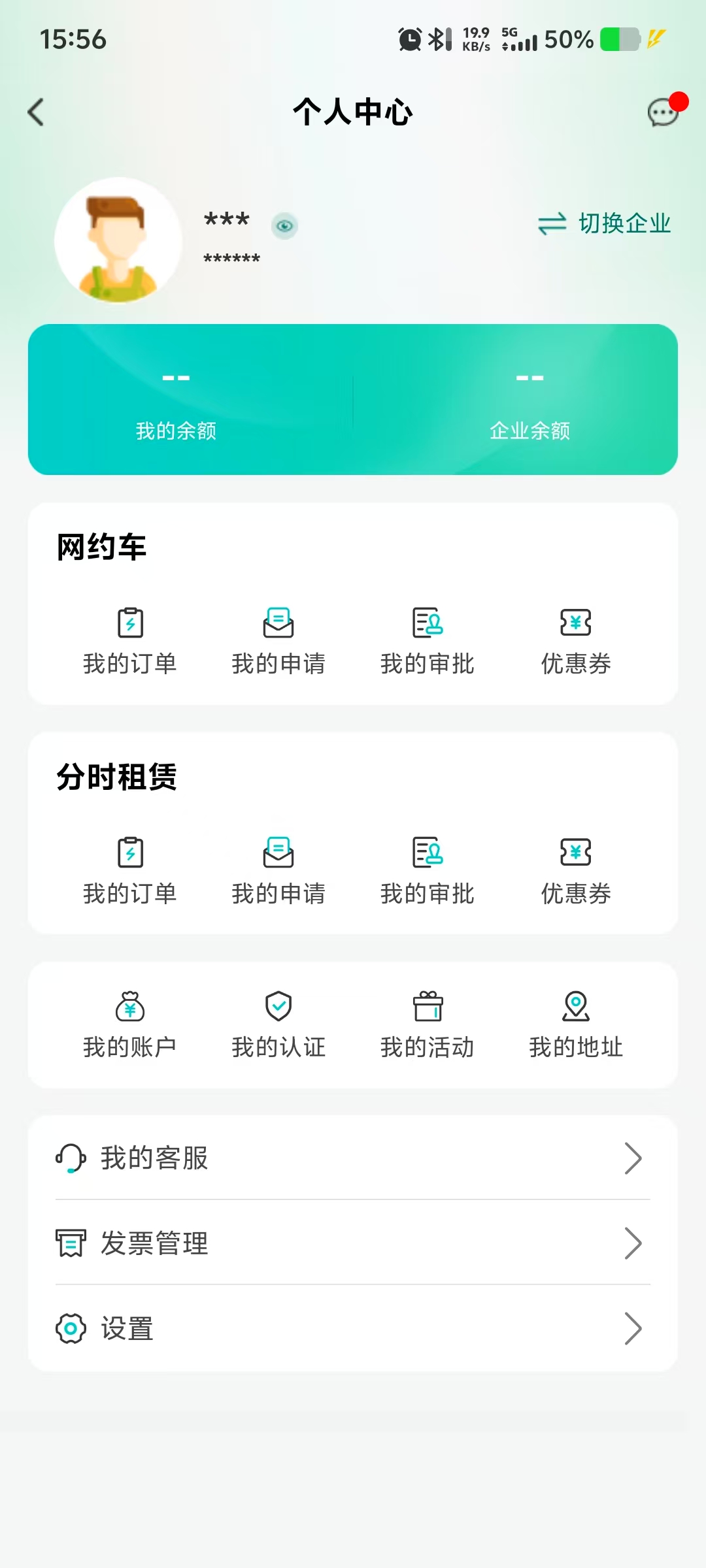Open 我的审批 under 网约车
Image resolution: width=706 pixels, height=1568 pixels.
(x=428, y=640)
